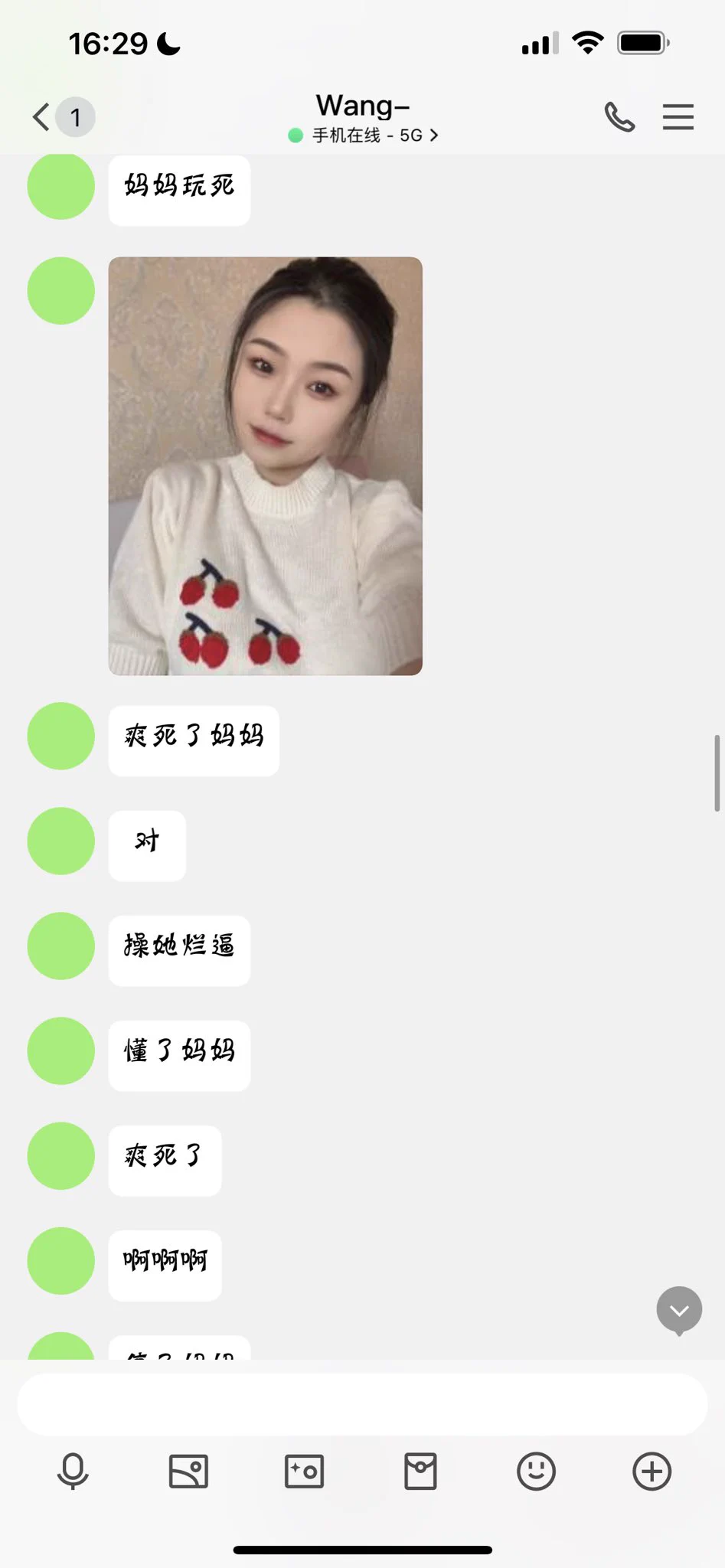Open the chat settings menu

678,117
